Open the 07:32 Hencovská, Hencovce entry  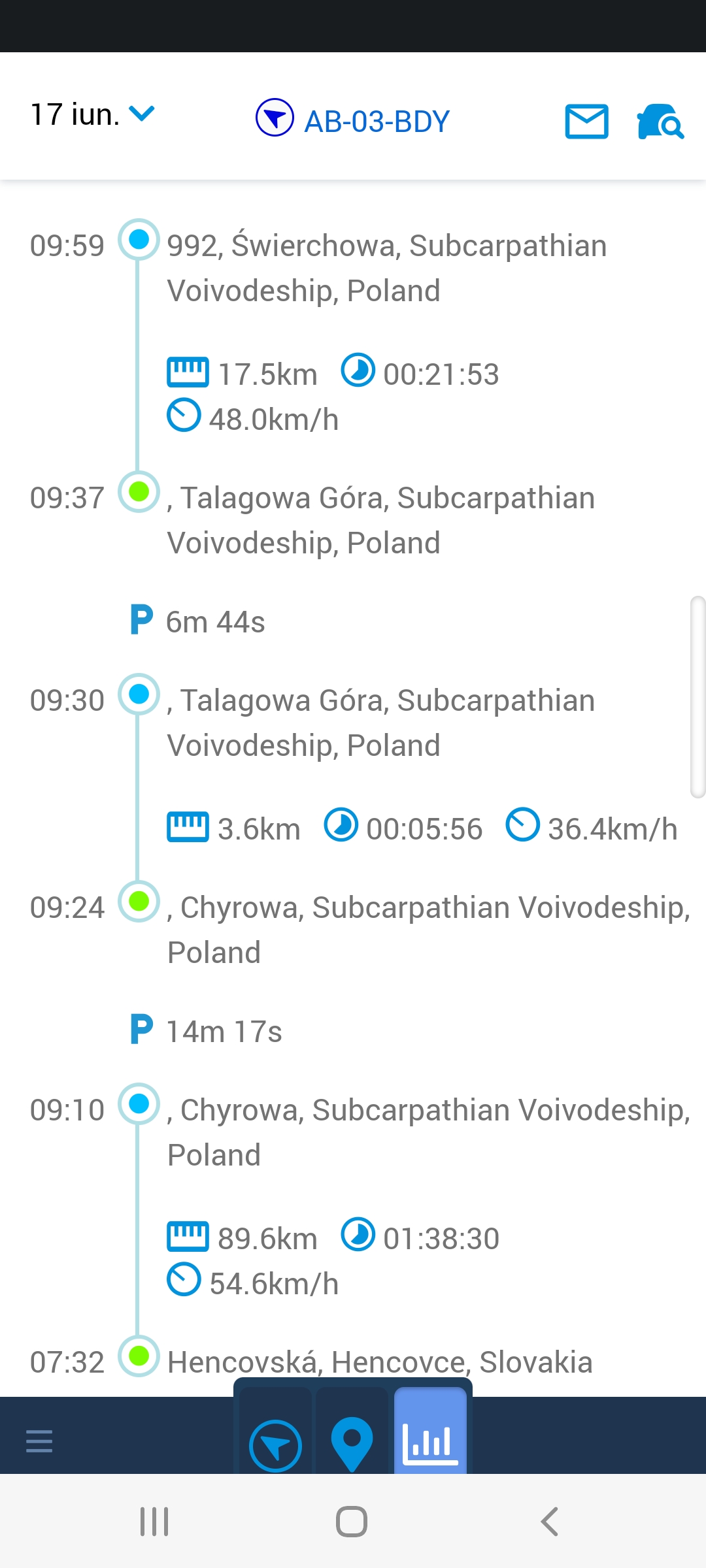pos(379,1362)
